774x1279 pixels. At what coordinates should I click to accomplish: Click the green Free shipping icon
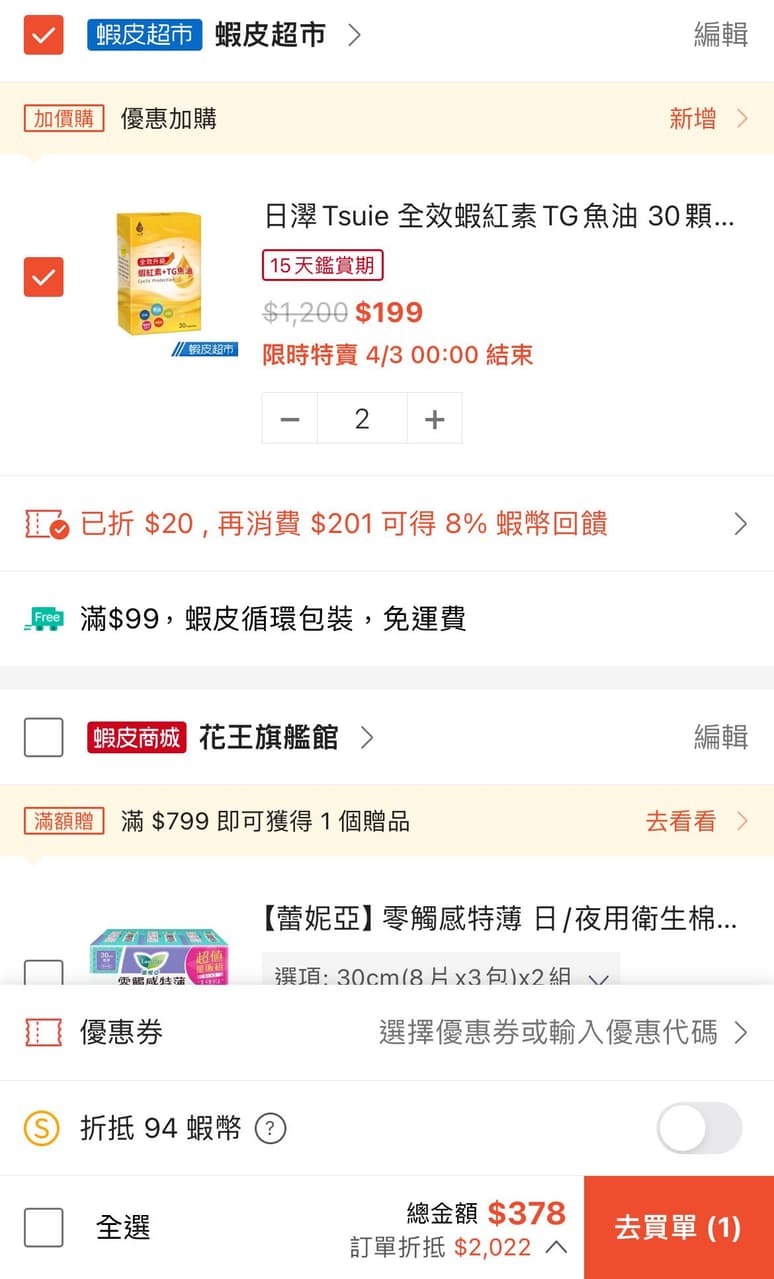pos(43,618)
